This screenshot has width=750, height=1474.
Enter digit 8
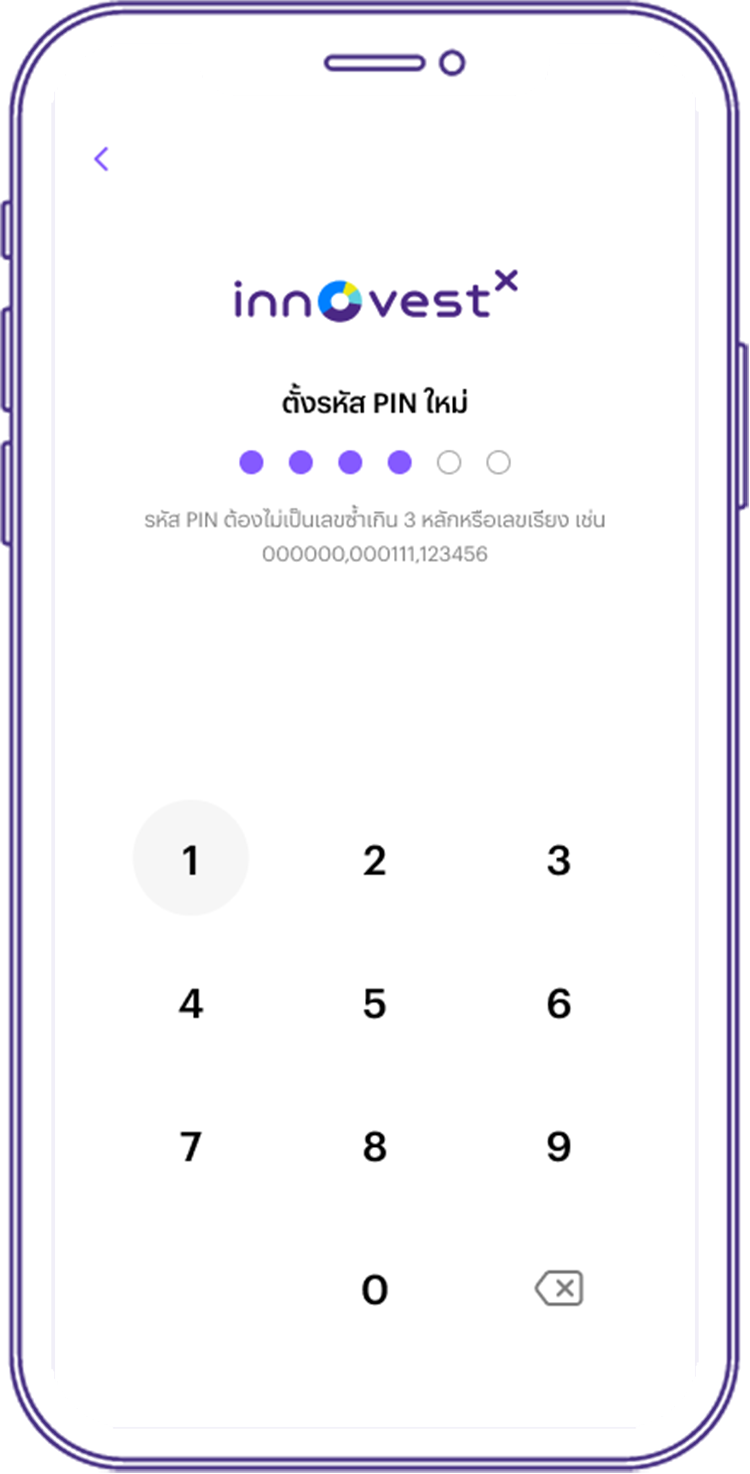pyautogui.click(x=374, y=1146)
